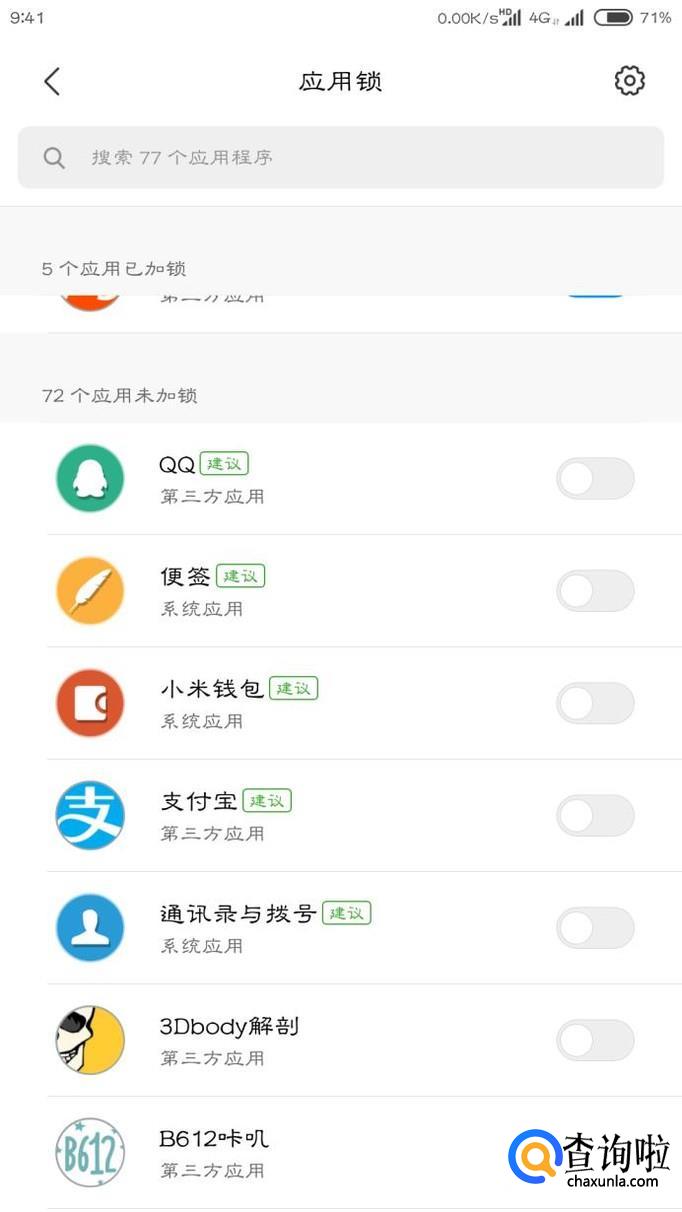Open app lock settings gear
This screenshot has height=1212, width=682.
629,81
